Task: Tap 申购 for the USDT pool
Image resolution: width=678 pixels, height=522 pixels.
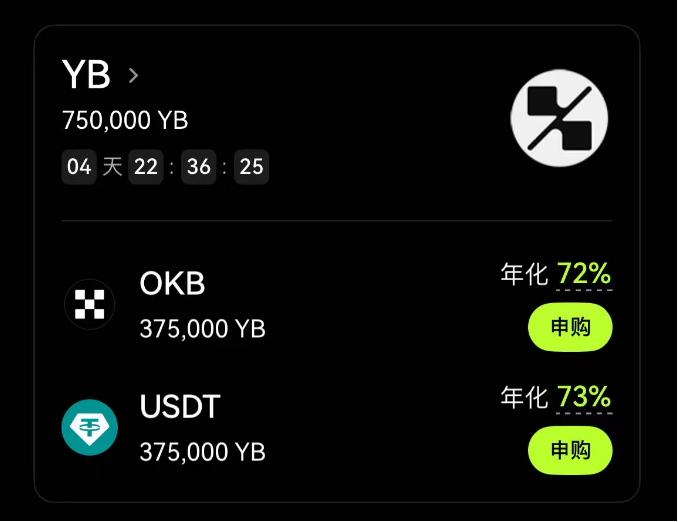Action: point(569,450)
